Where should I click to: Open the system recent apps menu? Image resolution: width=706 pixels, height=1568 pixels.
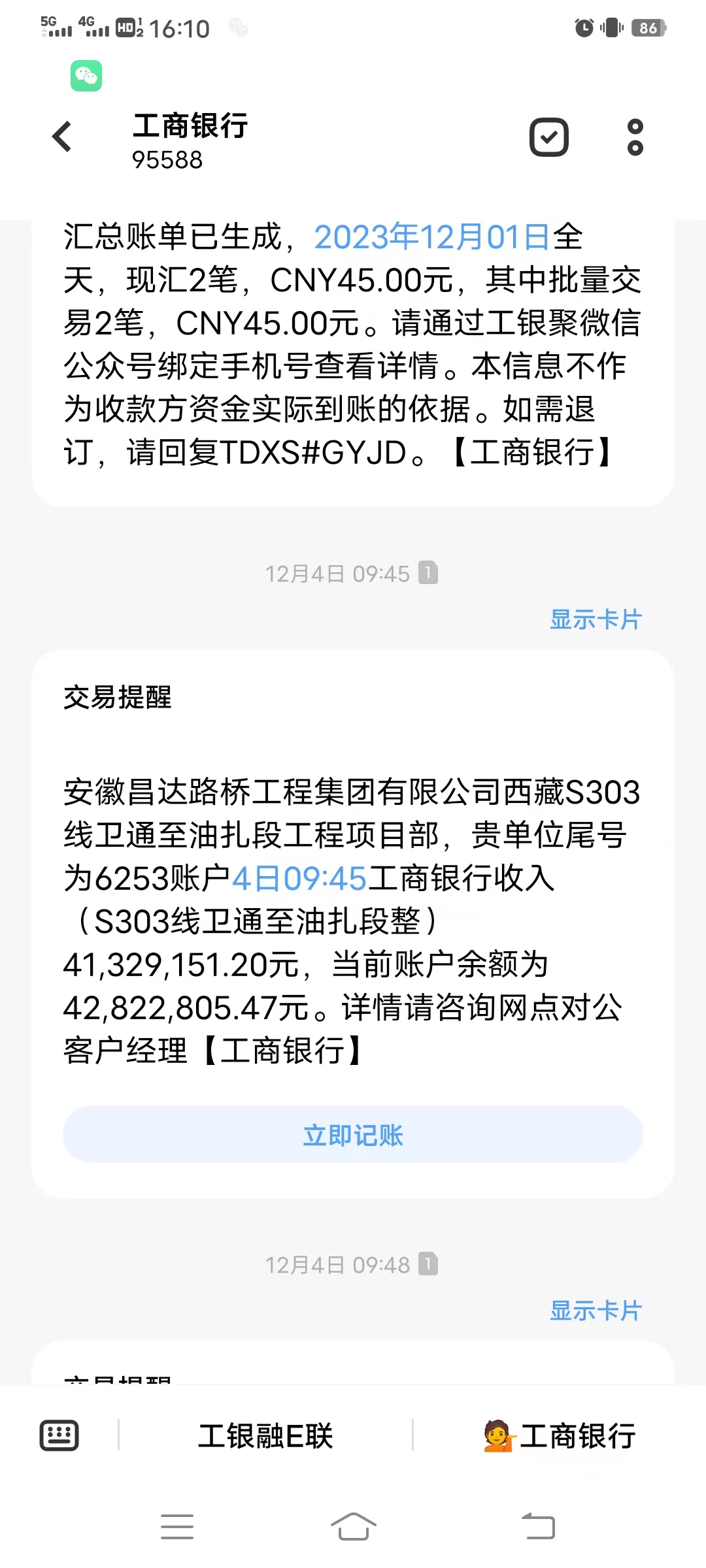(177, 1527)
